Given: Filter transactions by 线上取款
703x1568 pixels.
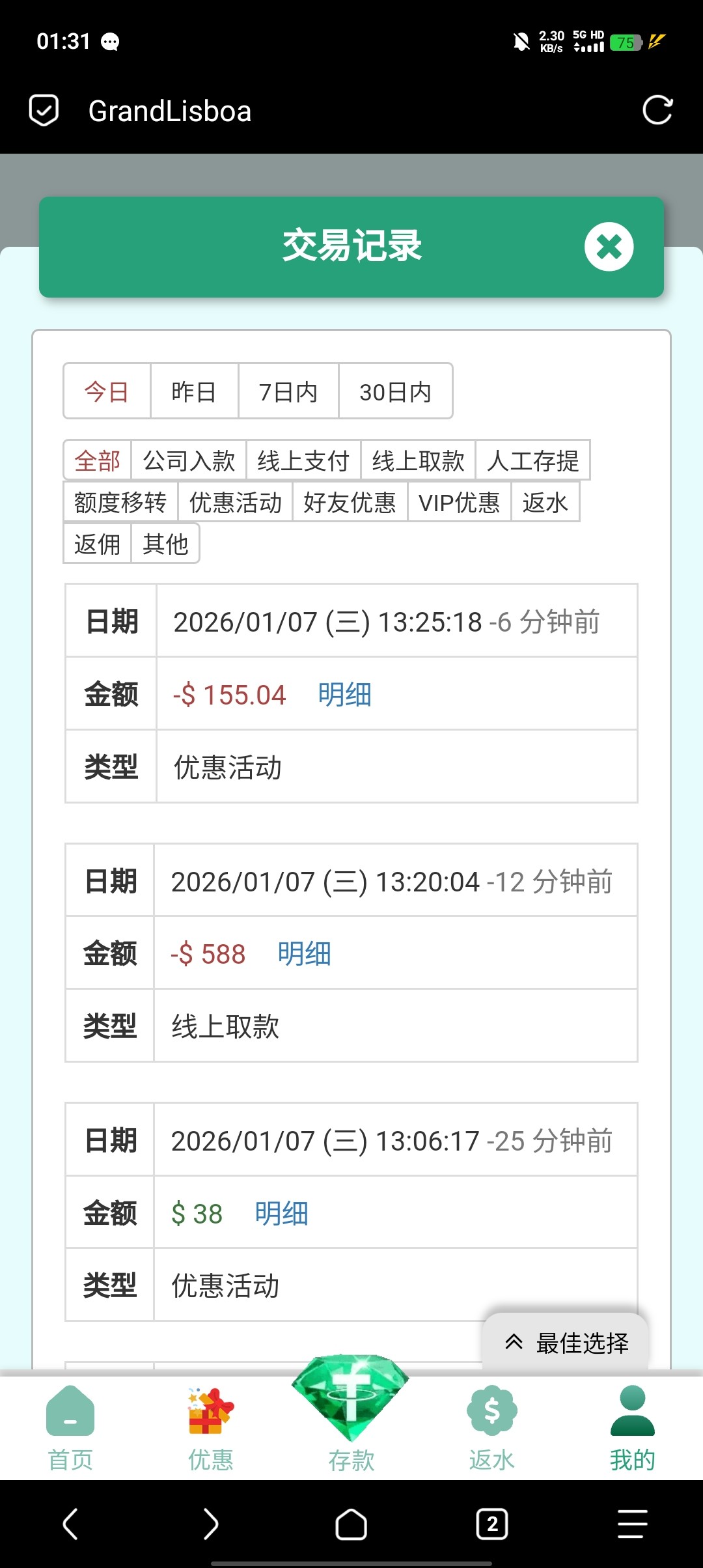Looking at the screenshot, I should pos(418,461).
